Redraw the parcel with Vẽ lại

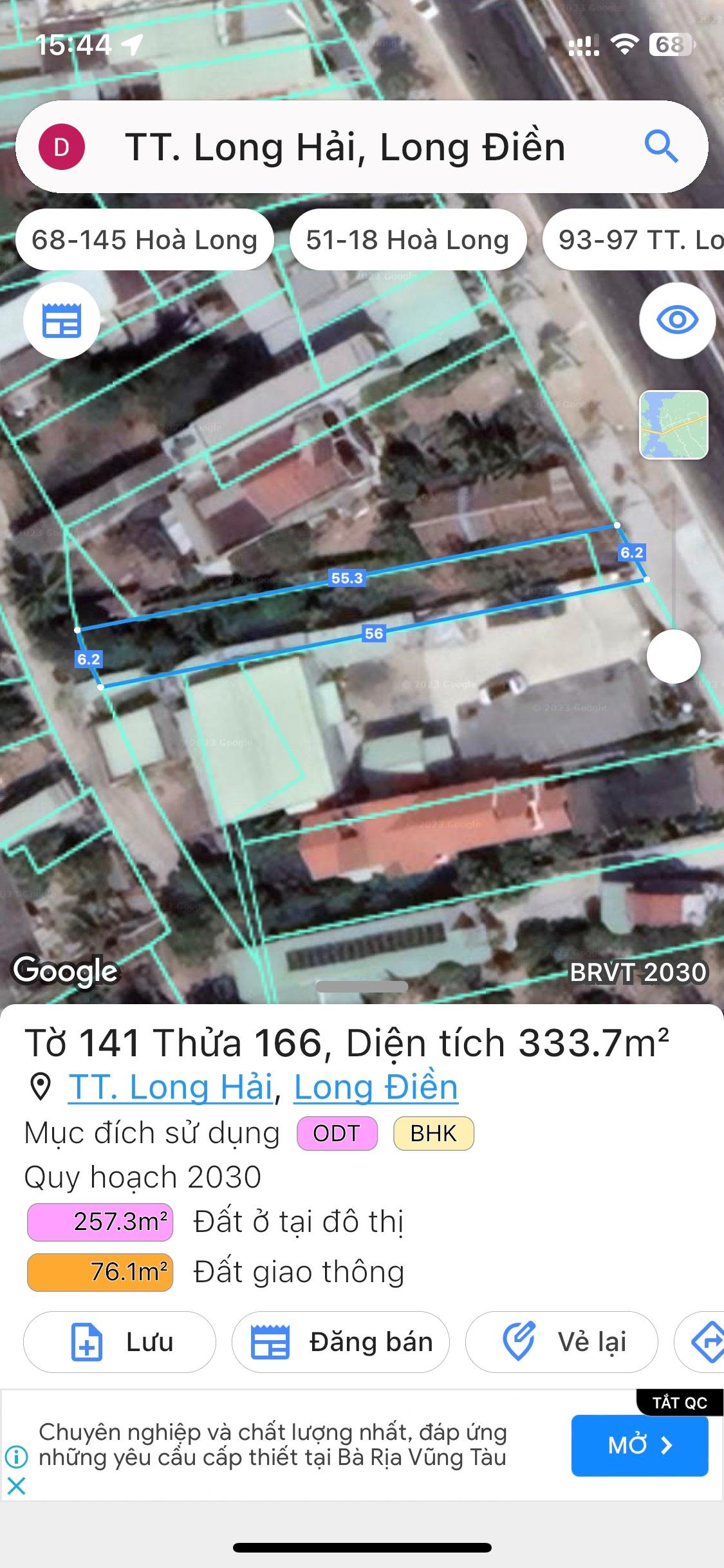(x=562, y=1342)
